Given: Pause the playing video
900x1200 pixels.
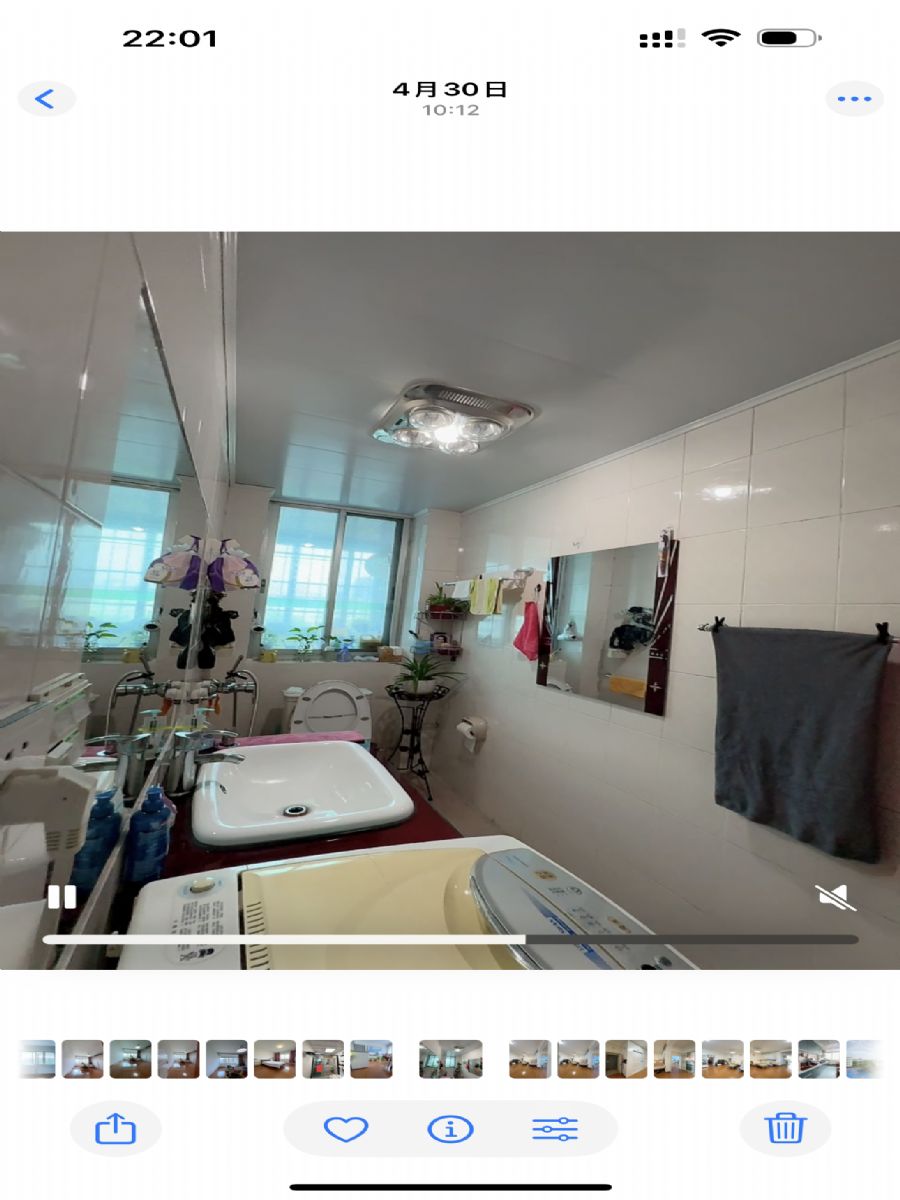Looking at the screenshot, I should point(62,897).
